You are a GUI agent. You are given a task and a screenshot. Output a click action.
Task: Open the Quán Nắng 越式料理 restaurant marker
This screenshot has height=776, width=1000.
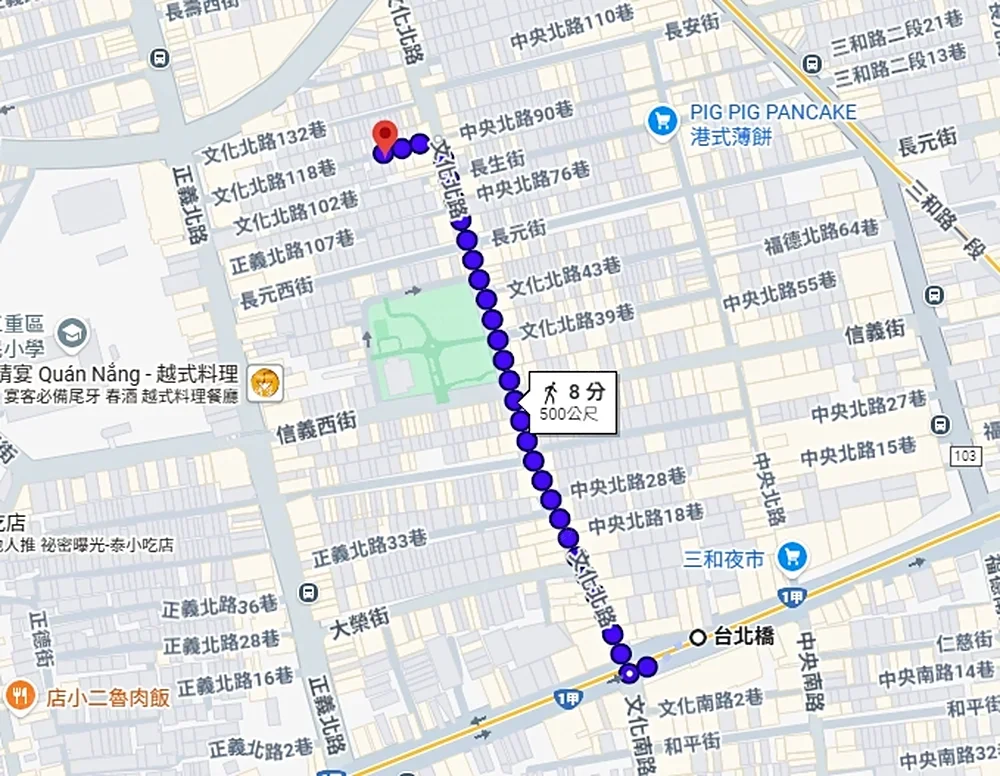point(265,380)
